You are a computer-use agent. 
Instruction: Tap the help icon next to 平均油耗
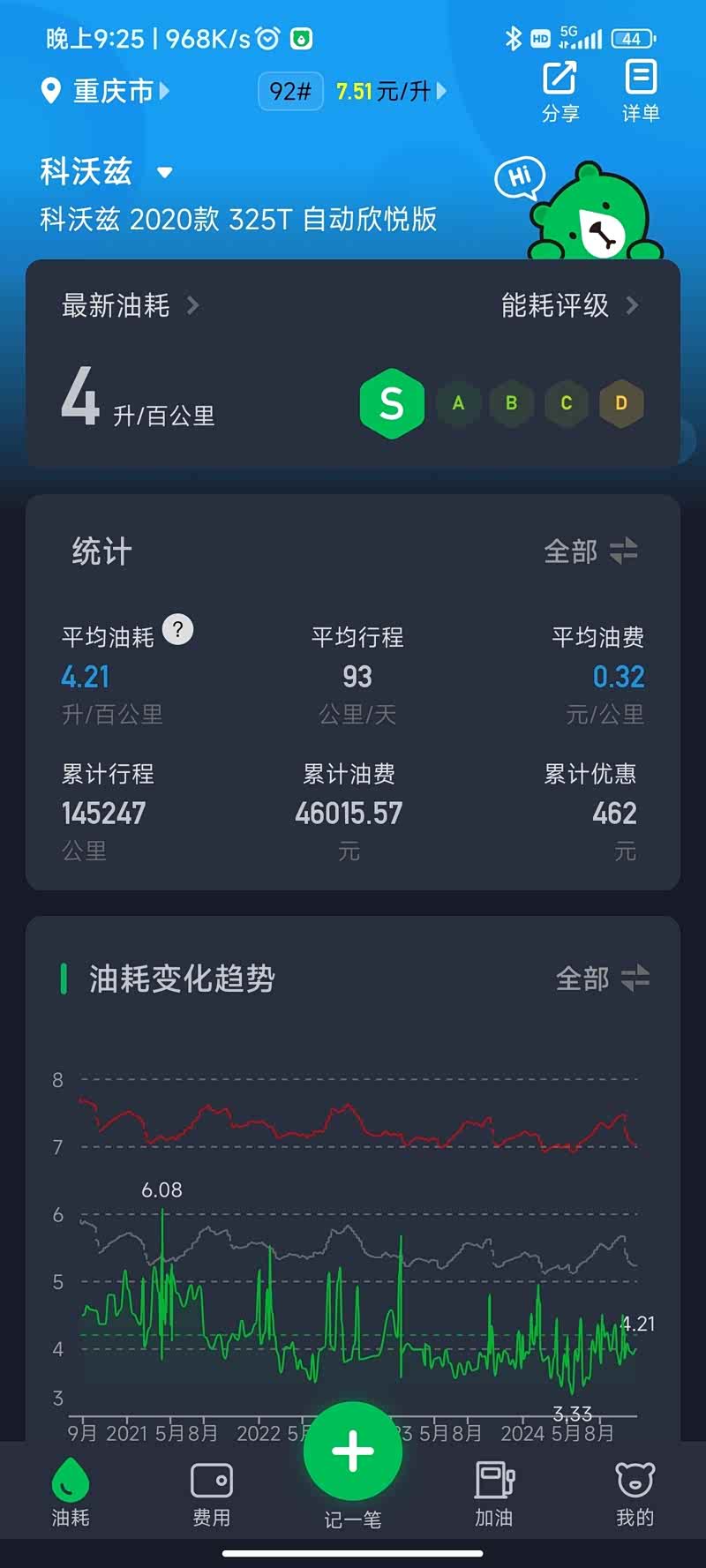pyautogui.click(x=177, y=629)
